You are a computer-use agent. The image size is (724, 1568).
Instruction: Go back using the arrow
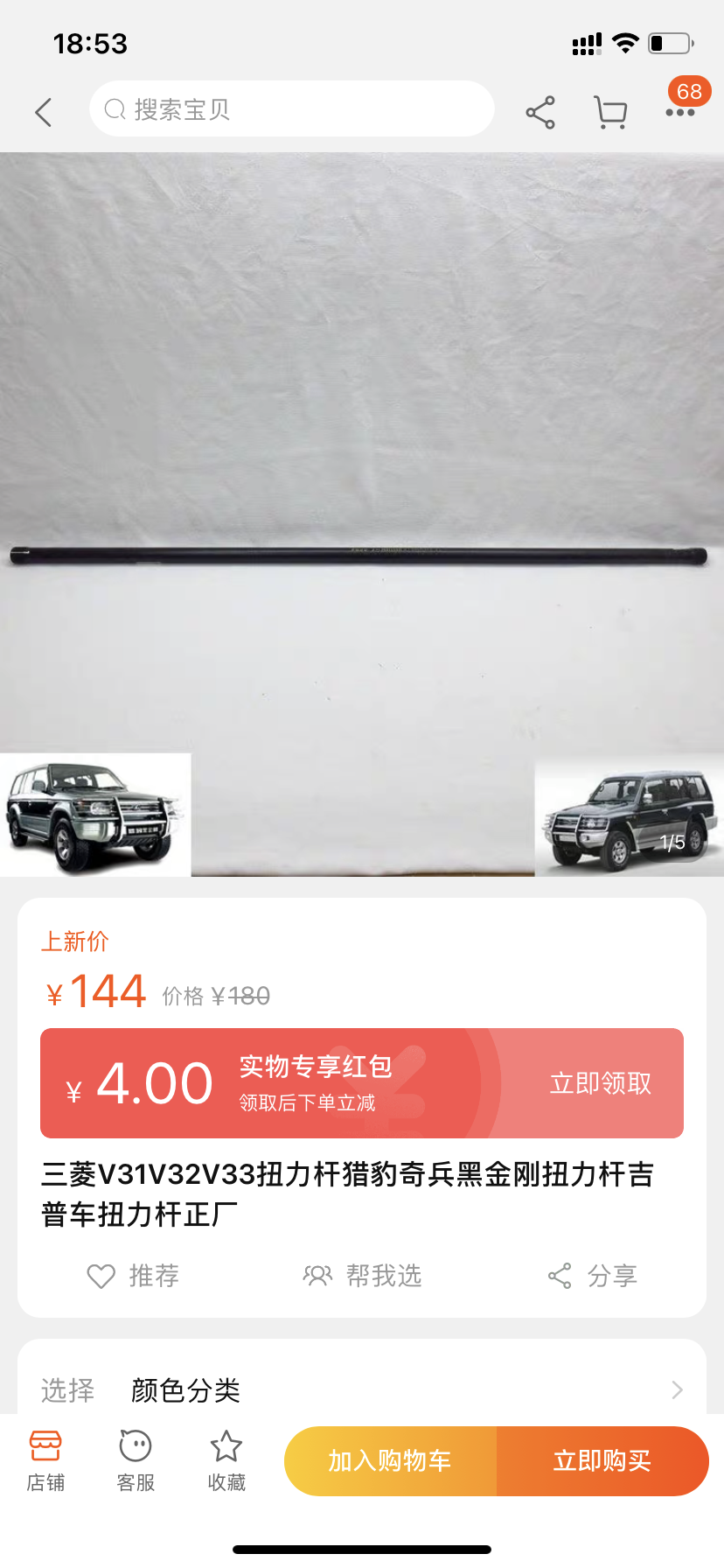pos(44,112)
